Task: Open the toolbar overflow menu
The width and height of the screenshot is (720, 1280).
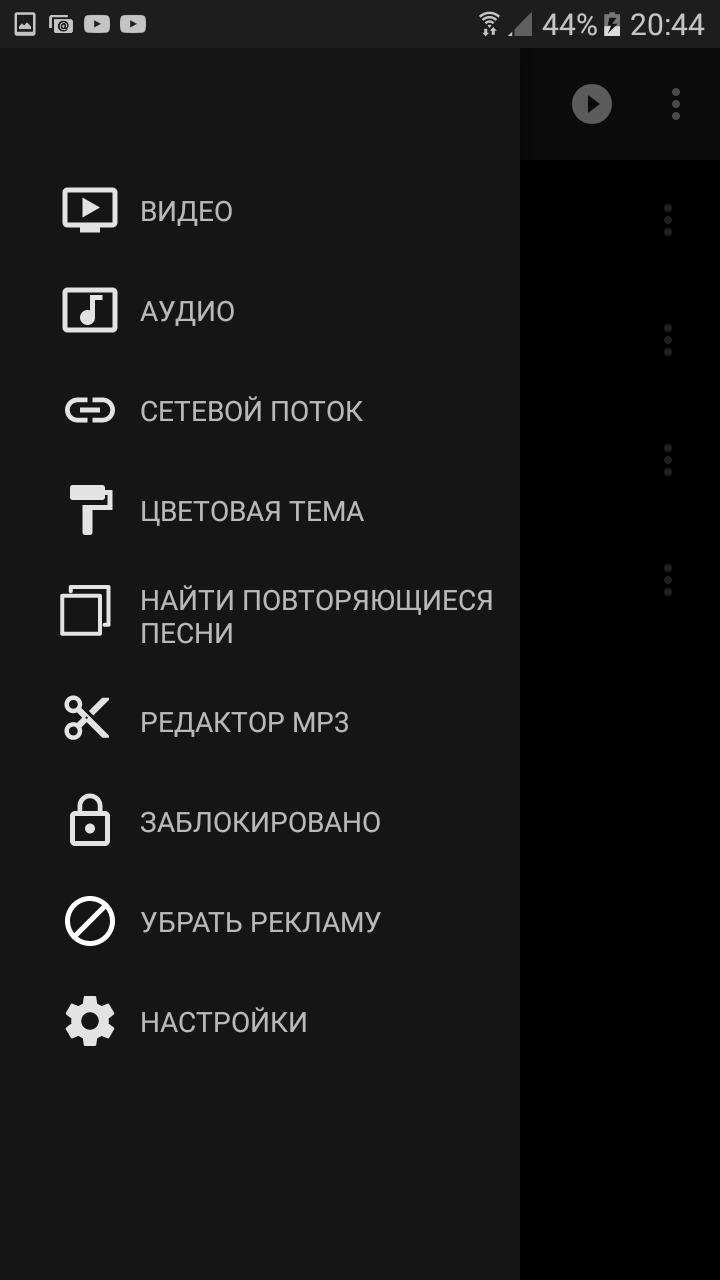Action: point(676,104)
